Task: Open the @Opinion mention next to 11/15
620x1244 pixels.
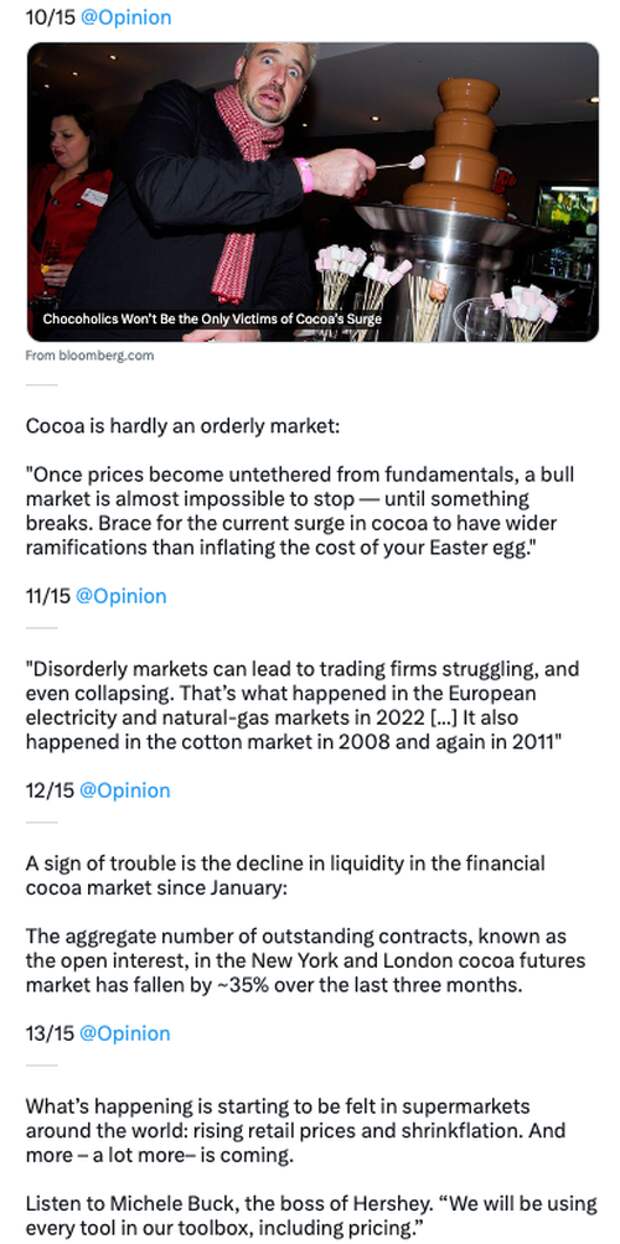Action: [121, 596]
